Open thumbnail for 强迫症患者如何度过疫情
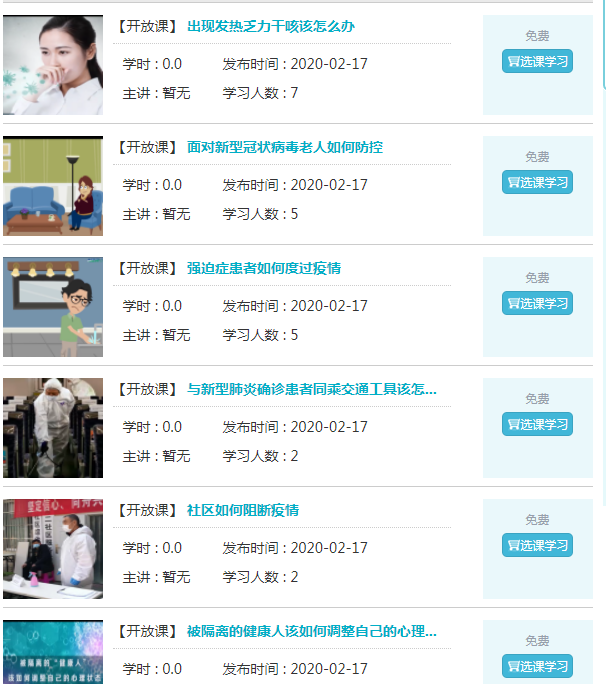606x684 pixels. pyautogui.click(x=53, y=307)
